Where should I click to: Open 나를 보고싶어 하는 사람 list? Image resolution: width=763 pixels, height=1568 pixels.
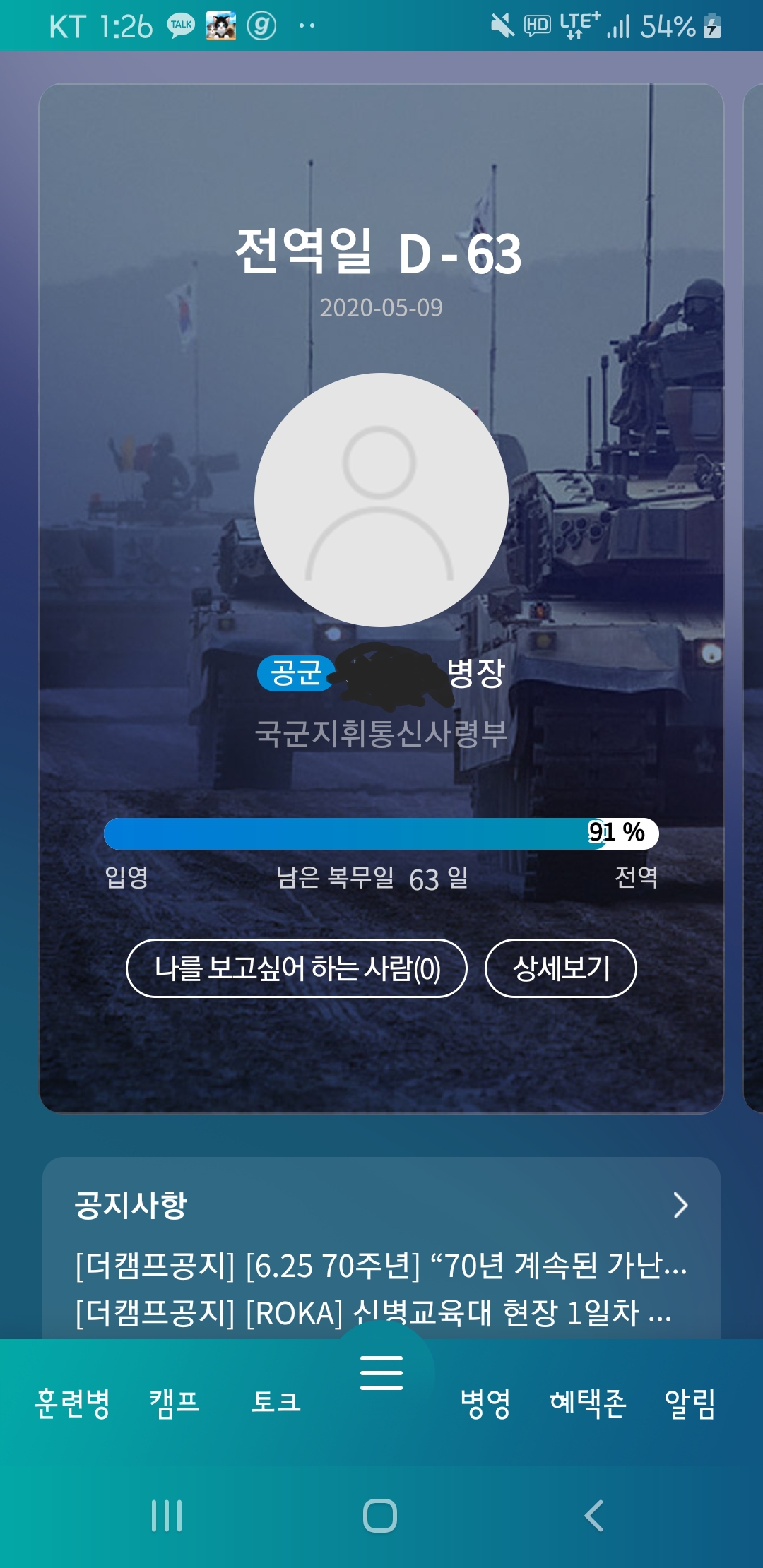[x=297, y=968]
